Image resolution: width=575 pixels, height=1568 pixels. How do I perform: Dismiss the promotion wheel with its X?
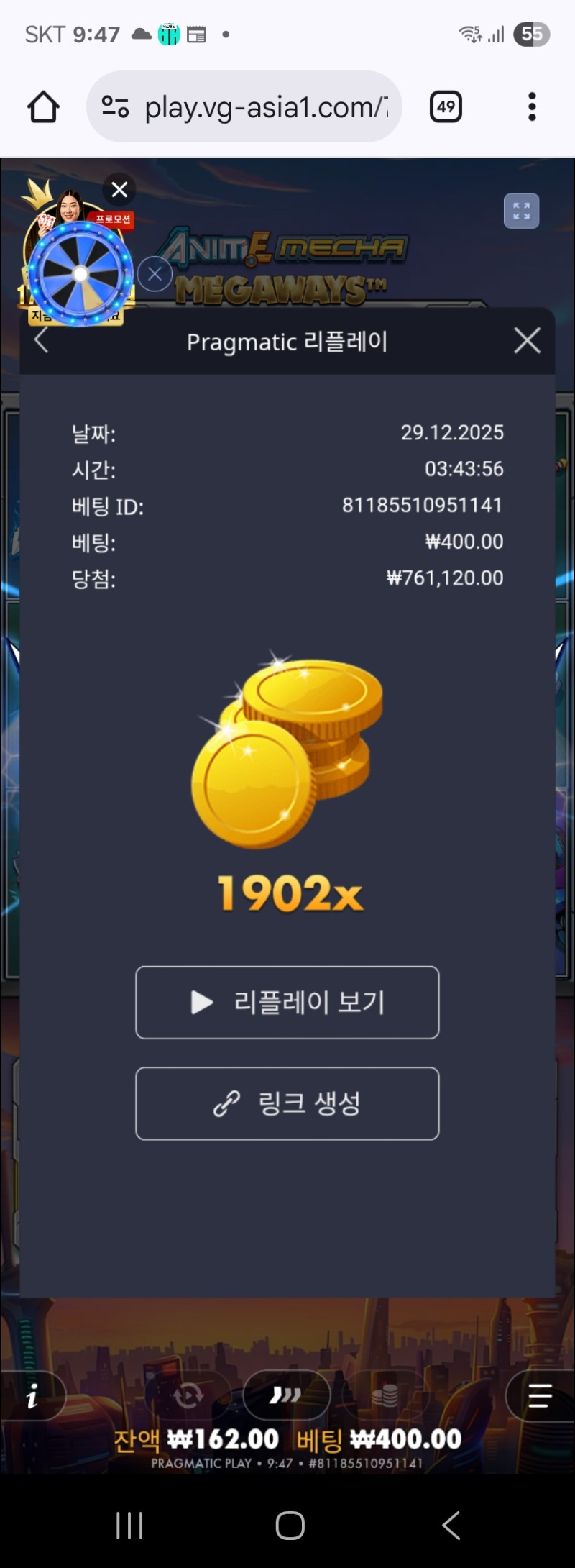[x=119, y=190]
